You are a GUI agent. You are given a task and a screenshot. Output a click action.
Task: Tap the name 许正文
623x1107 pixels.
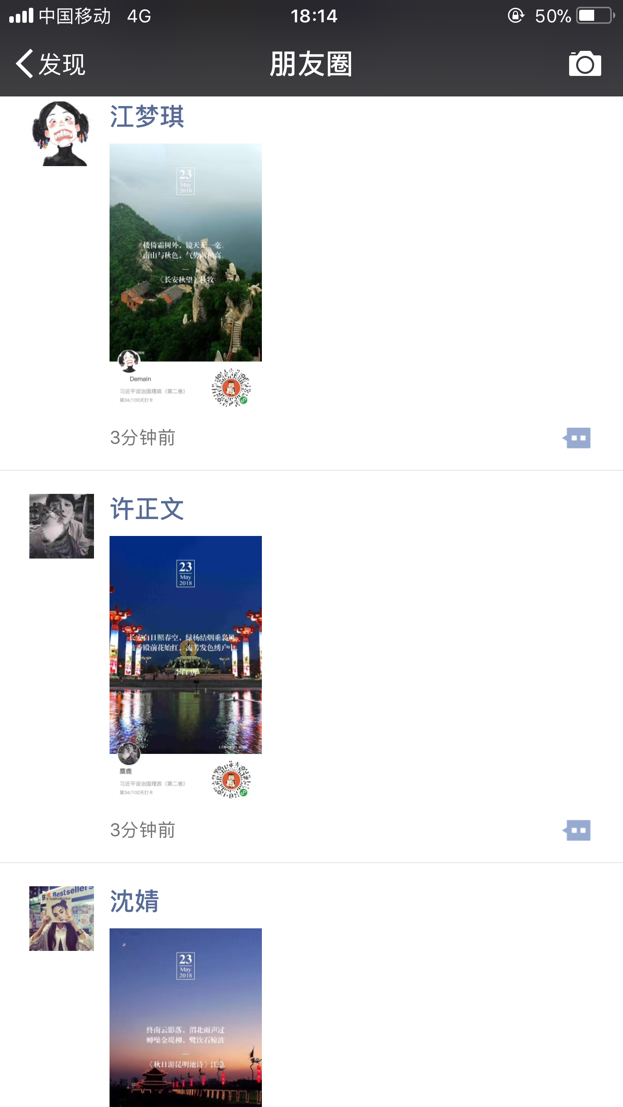(x=147, y=509)
